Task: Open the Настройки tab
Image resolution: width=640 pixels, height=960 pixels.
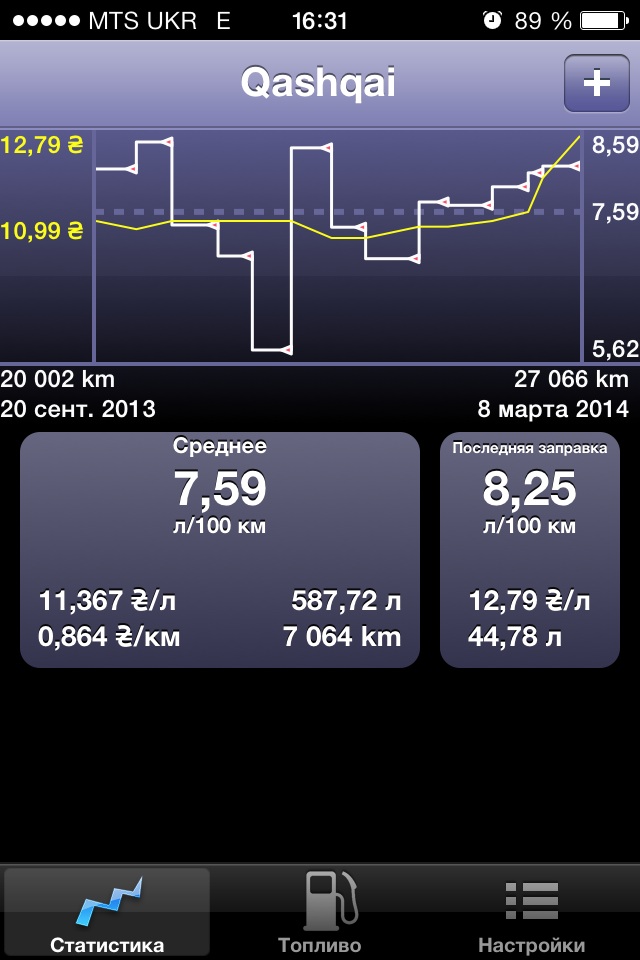Action: point(531,912)
